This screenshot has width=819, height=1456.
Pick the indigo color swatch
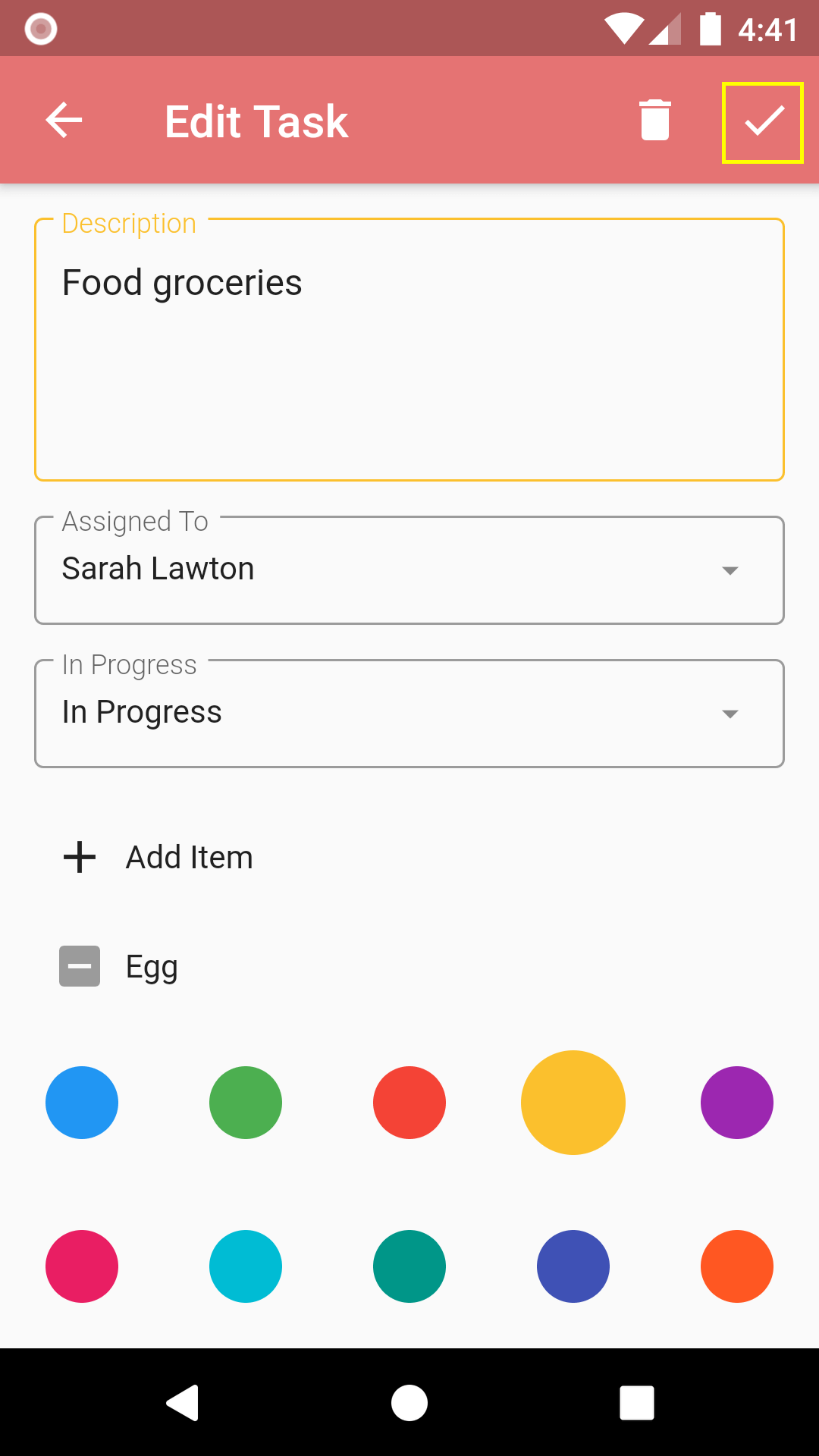coord(573,1266)
